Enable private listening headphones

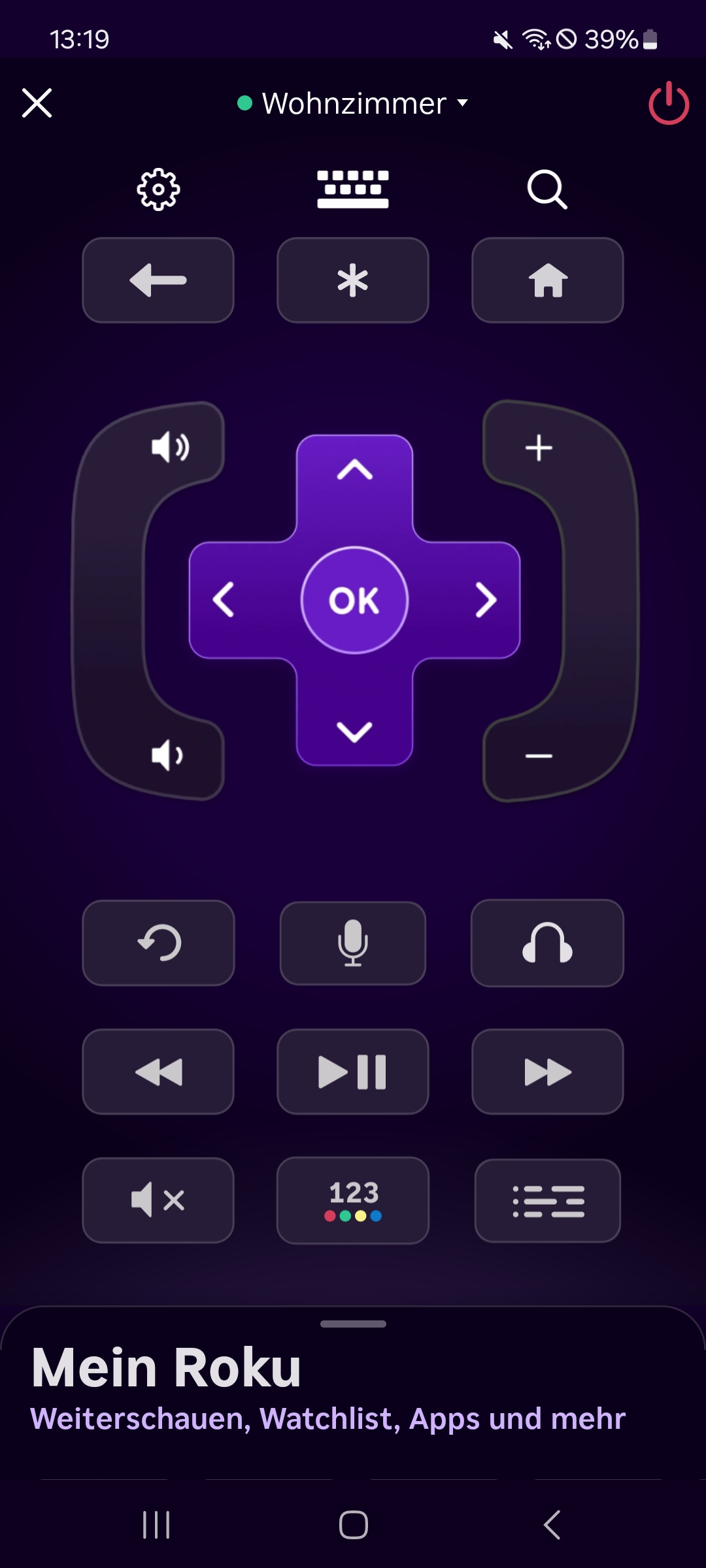[x=548, y=943]
